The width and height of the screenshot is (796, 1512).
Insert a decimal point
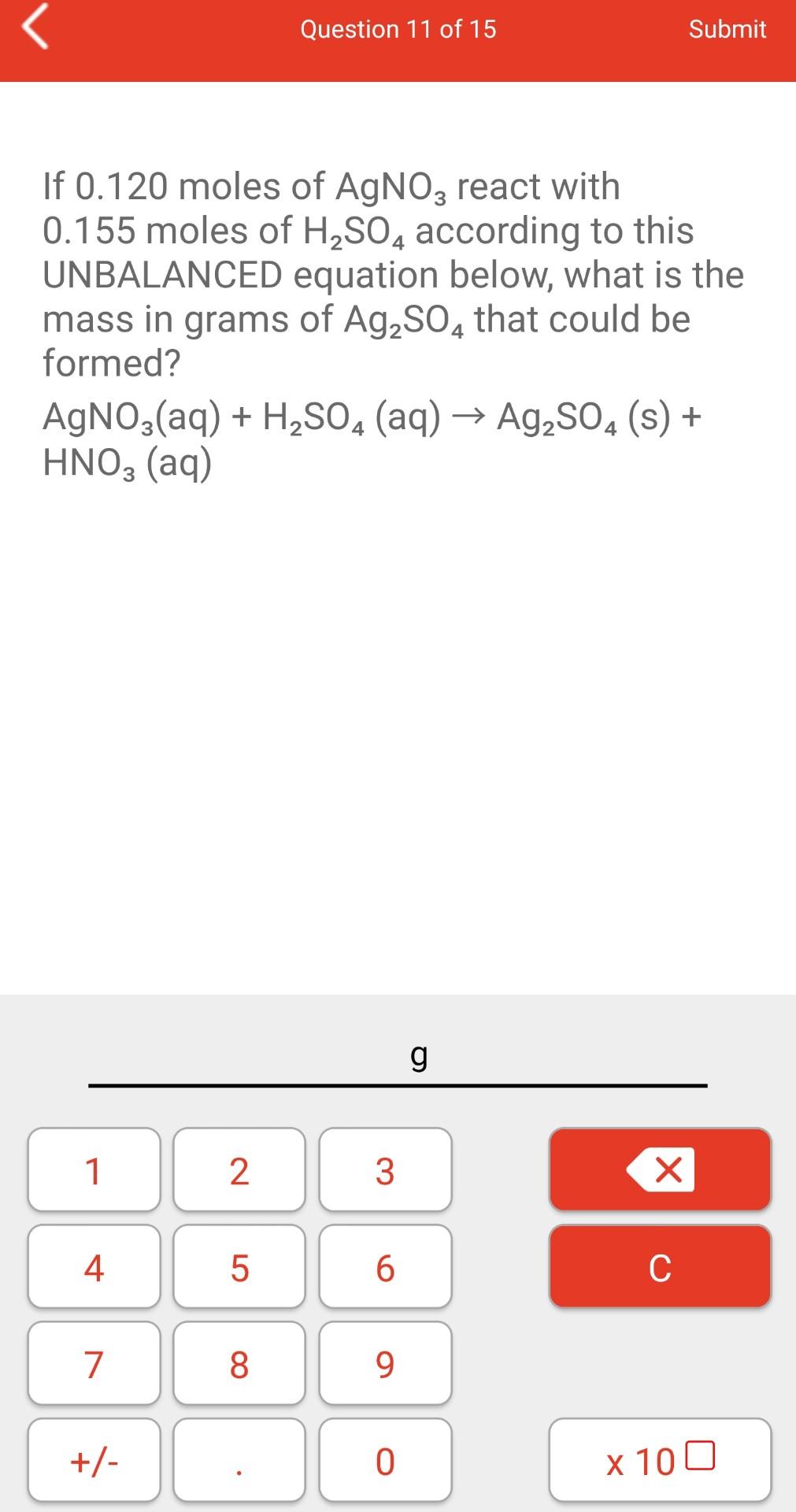(x=239, y=1461)
